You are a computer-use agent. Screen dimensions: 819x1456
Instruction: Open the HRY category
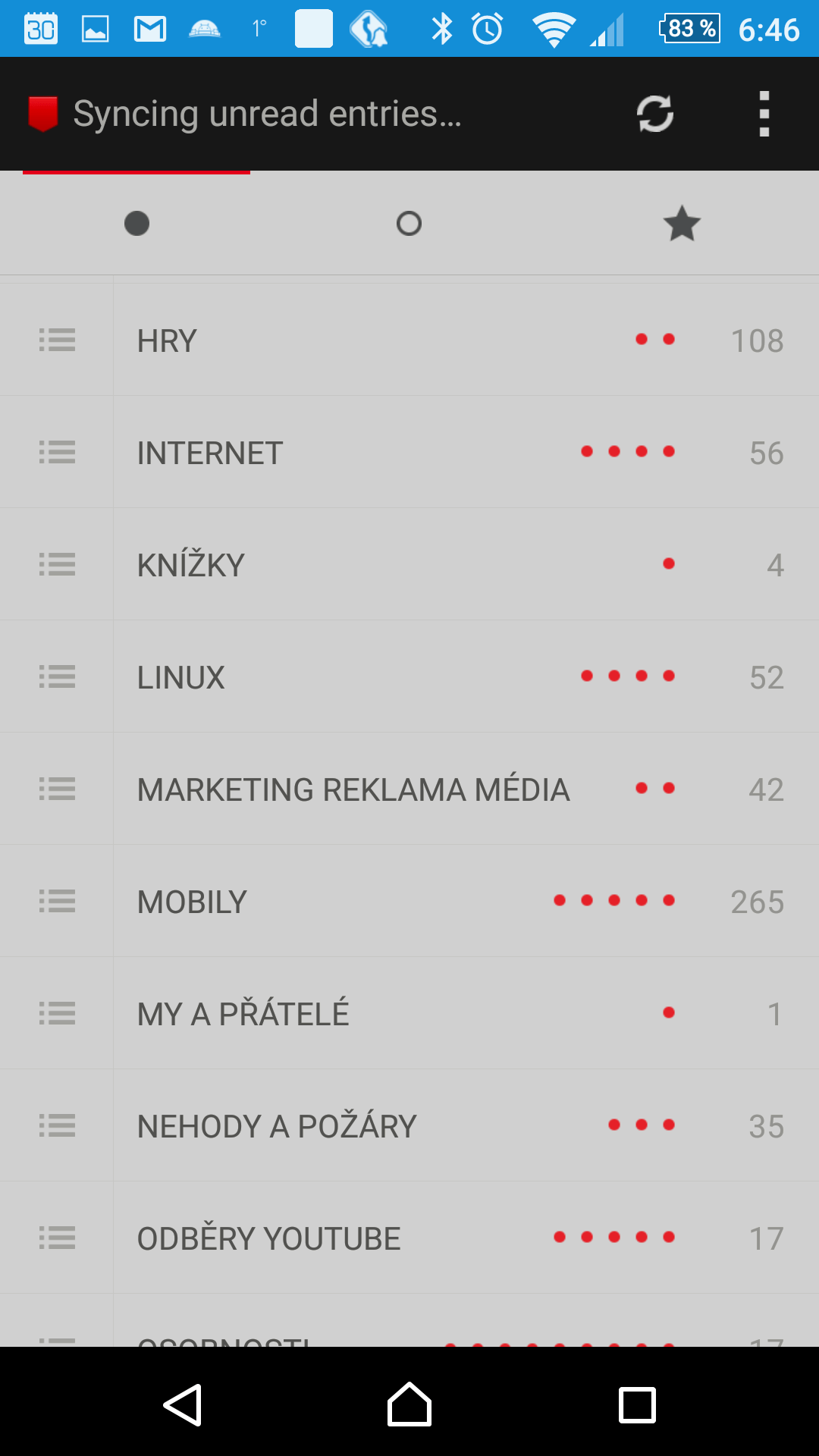(x=466, y=340)
